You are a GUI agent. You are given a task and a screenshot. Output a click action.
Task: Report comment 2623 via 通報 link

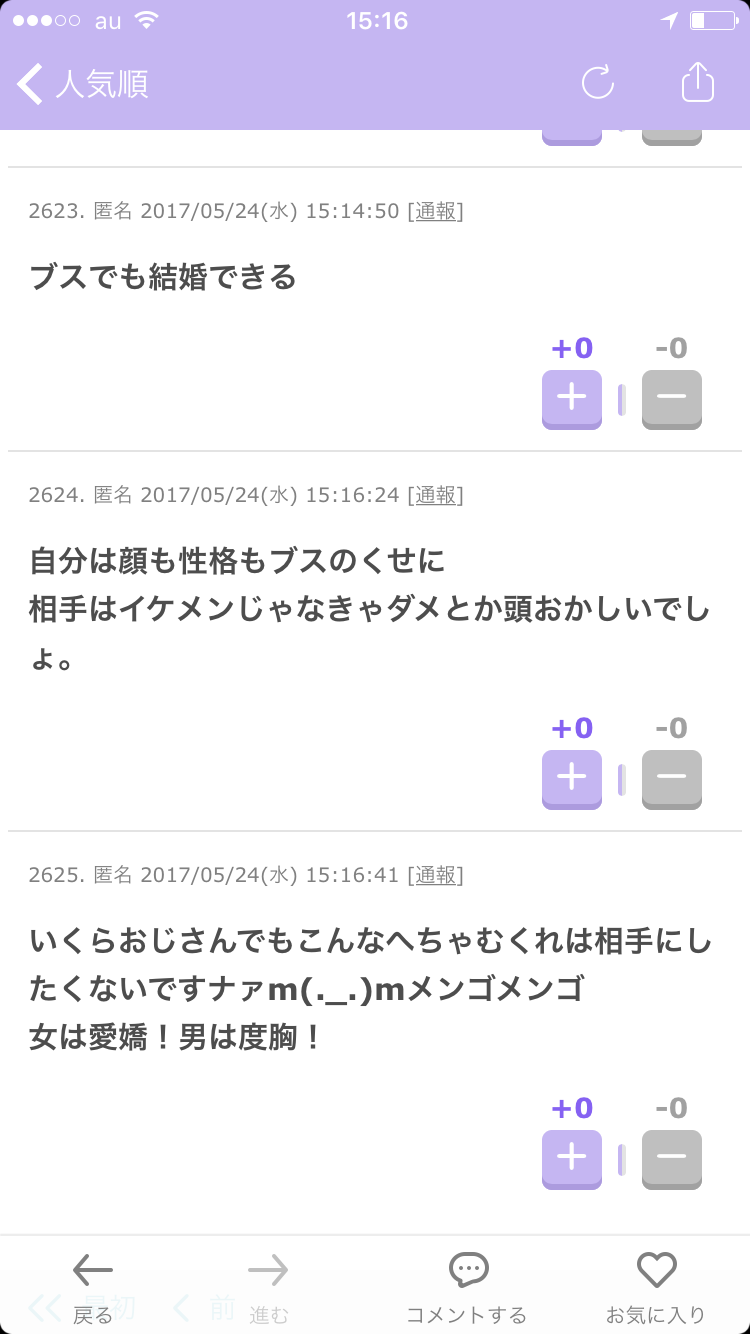(436, 211)
